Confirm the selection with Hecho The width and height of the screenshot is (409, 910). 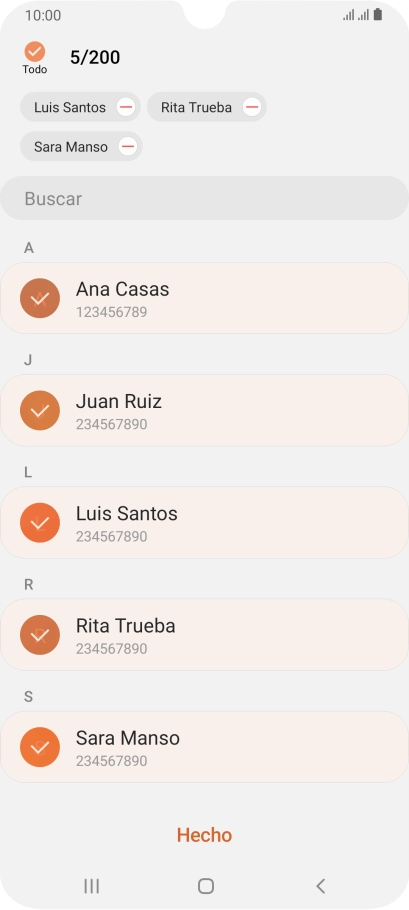coord(204,835)
